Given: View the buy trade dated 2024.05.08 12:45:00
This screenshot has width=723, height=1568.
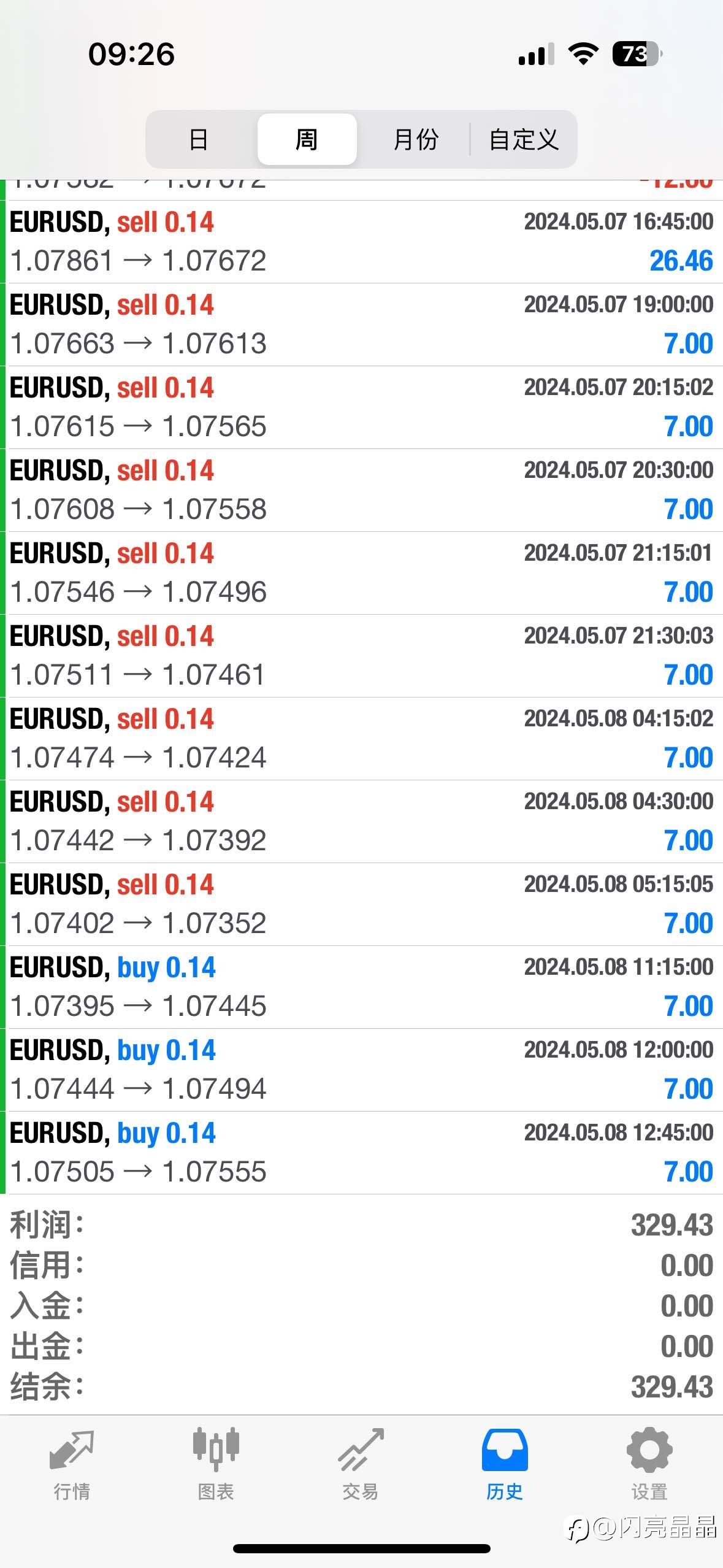Looking at the screenshot, I should (x=361, y=1153).
